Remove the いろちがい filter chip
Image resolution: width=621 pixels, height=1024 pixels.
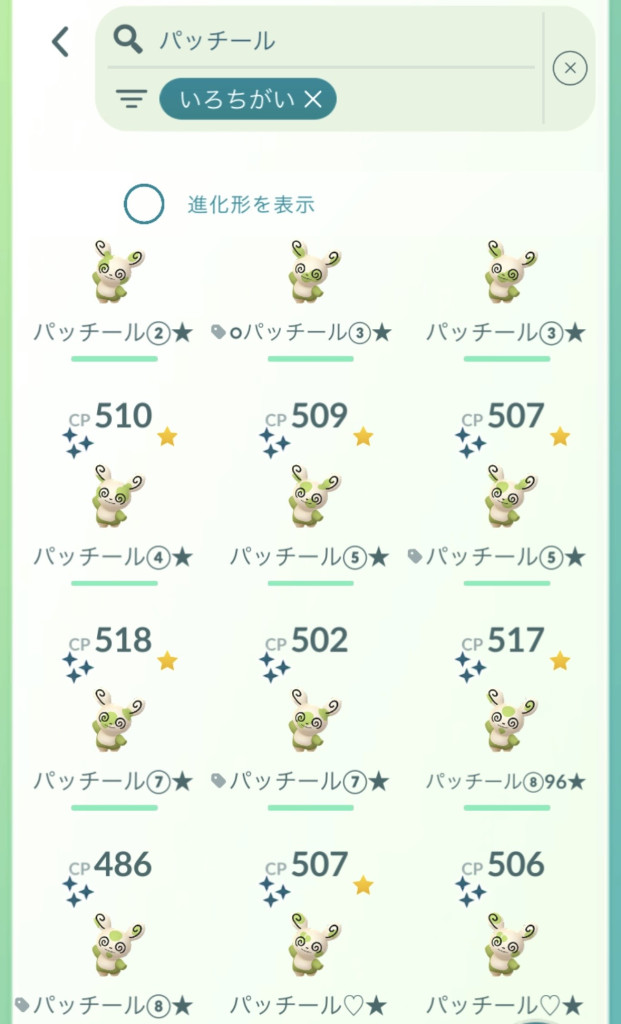pyautogui.click(x=312, y=98)
